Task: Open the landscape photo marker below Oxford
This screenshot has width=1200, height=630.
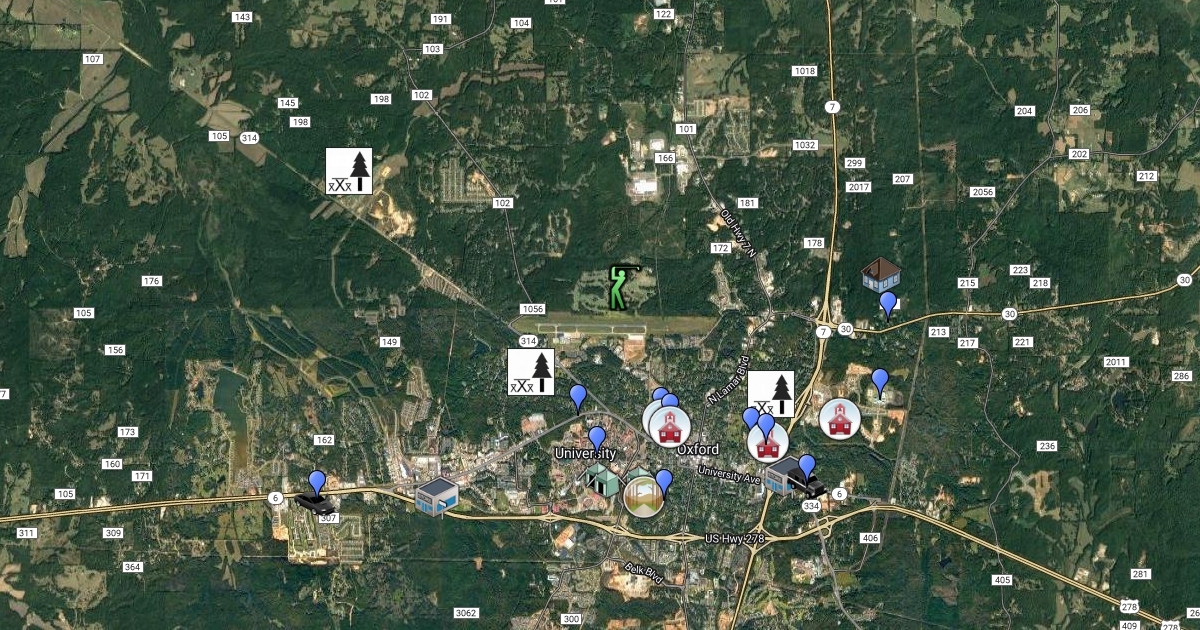Action: tap(644, 497)
